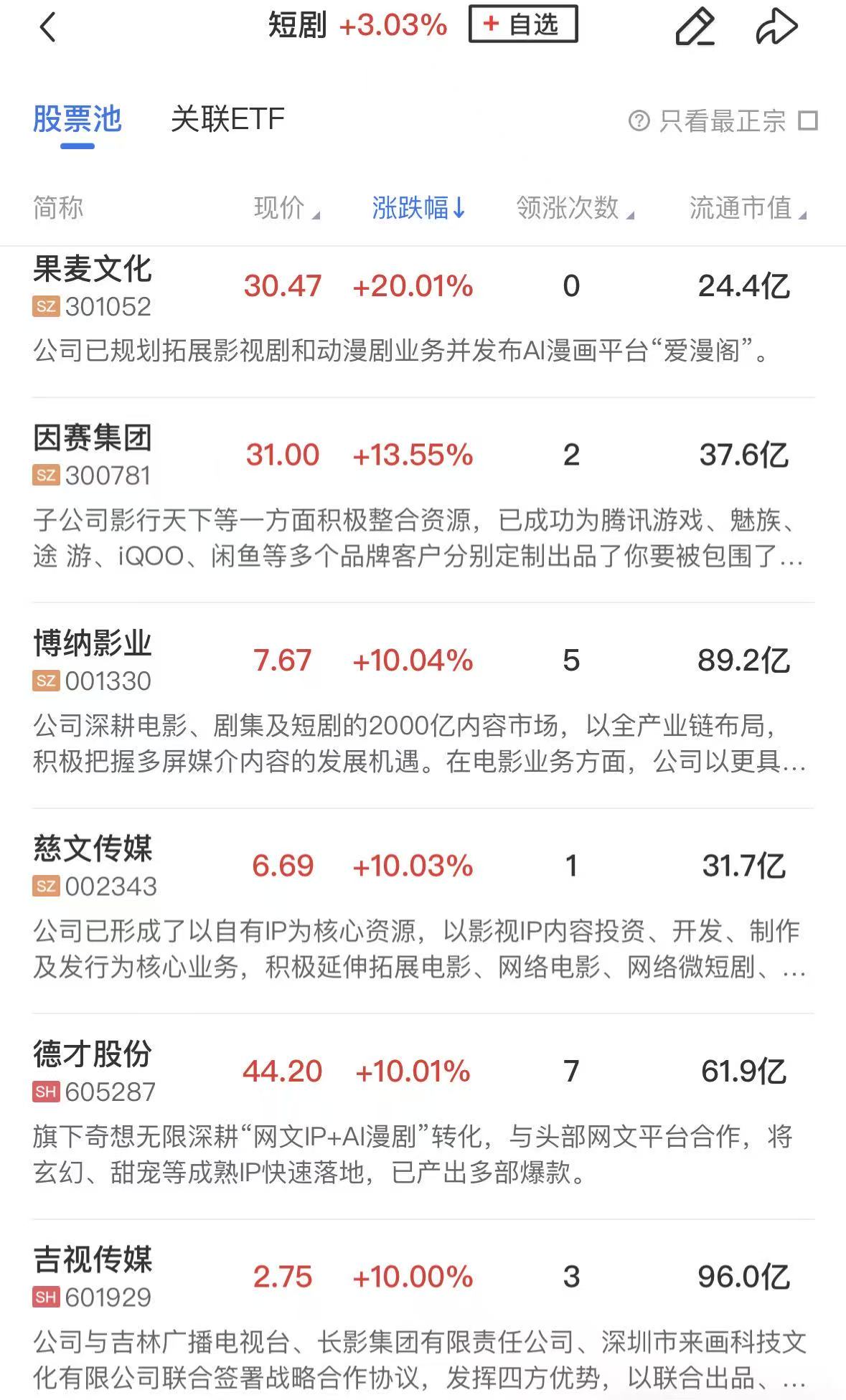Open 因赛集团 stock details

pyautogui.click(x=423, y=500)
